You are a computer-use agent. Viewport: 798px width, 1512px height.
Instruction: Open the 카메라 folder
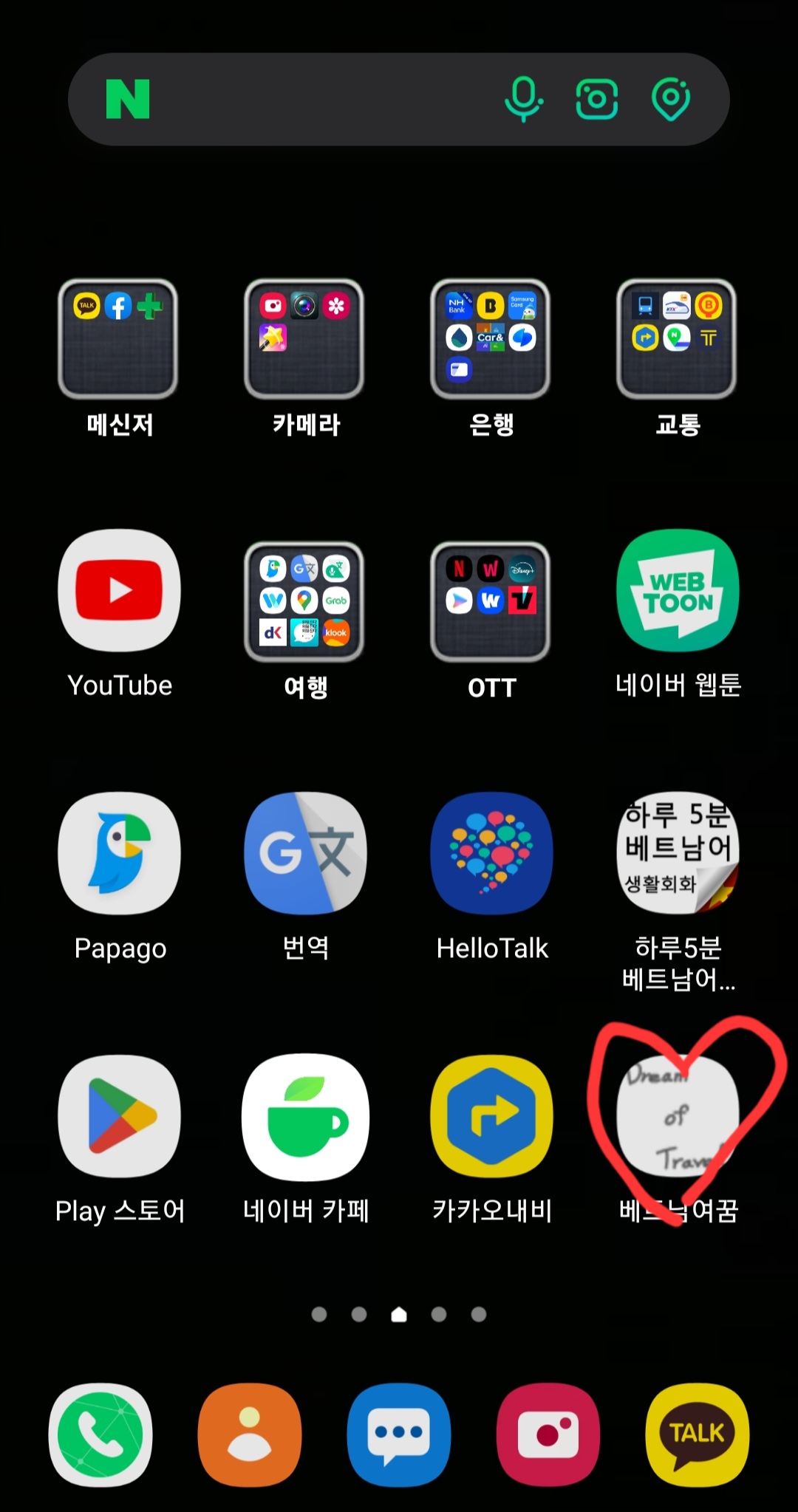(304, 339)
